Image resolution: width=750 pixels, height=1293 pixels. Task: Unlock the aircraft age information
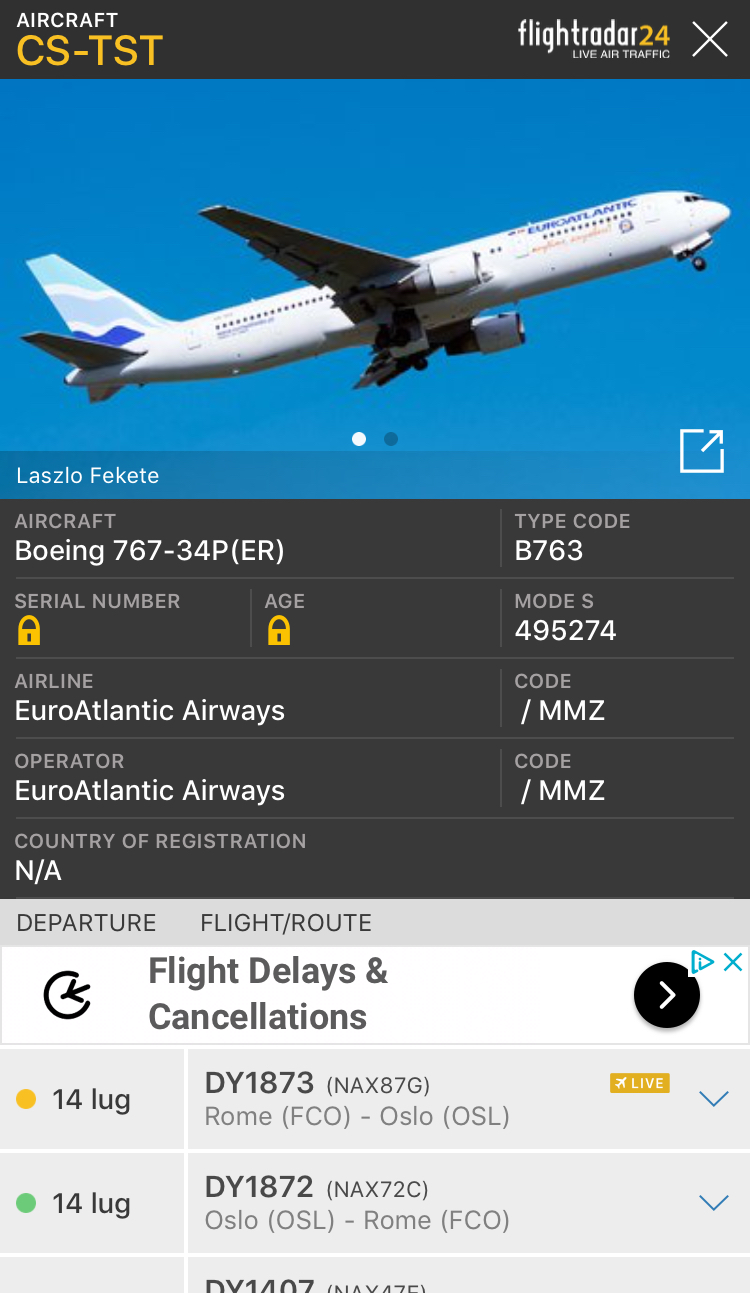pos(279,631)
